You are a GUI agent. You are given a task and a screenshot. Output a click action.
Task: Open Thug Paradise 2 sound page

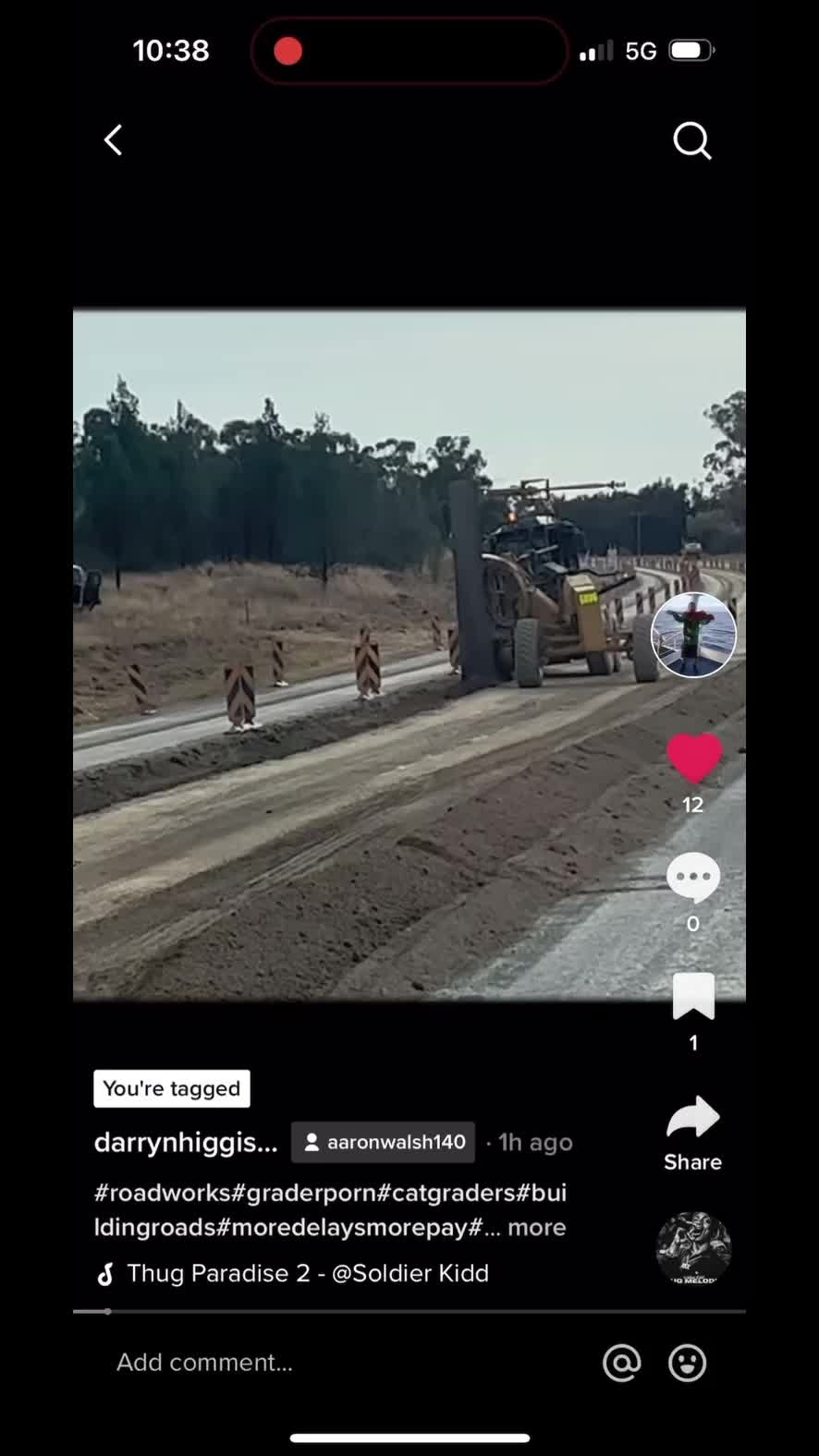(307, 1273)
